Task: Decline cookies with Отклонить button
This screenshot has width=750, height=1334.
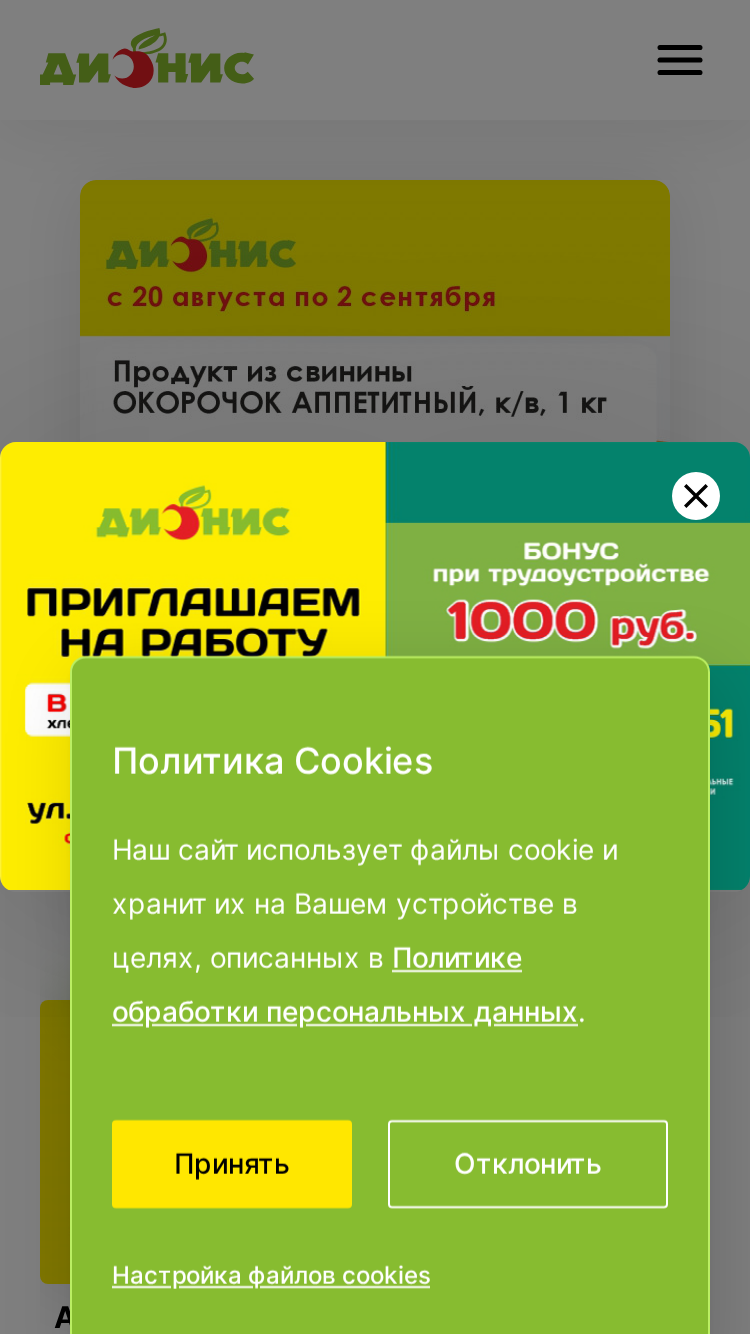Action: pos(528,1164)
